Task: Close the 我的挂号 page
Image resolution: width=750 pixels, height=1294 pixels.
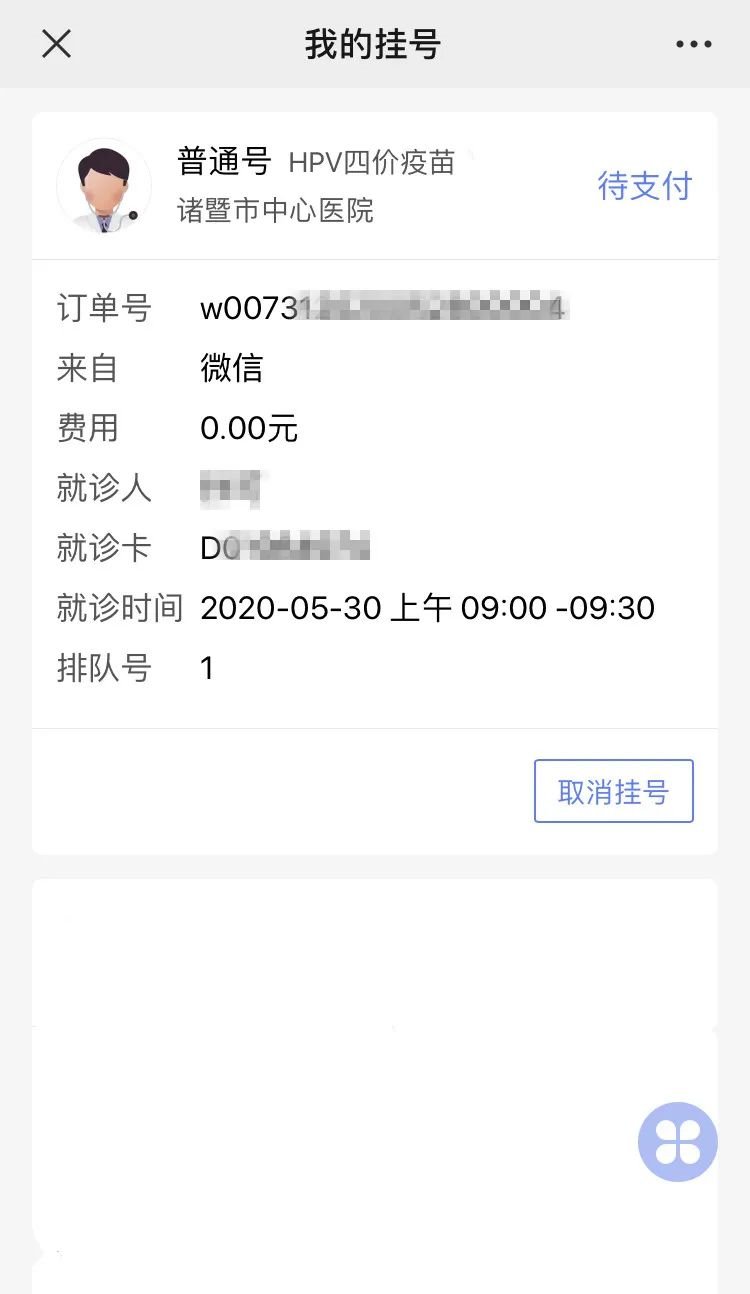Action: click(x=56, y=44)
